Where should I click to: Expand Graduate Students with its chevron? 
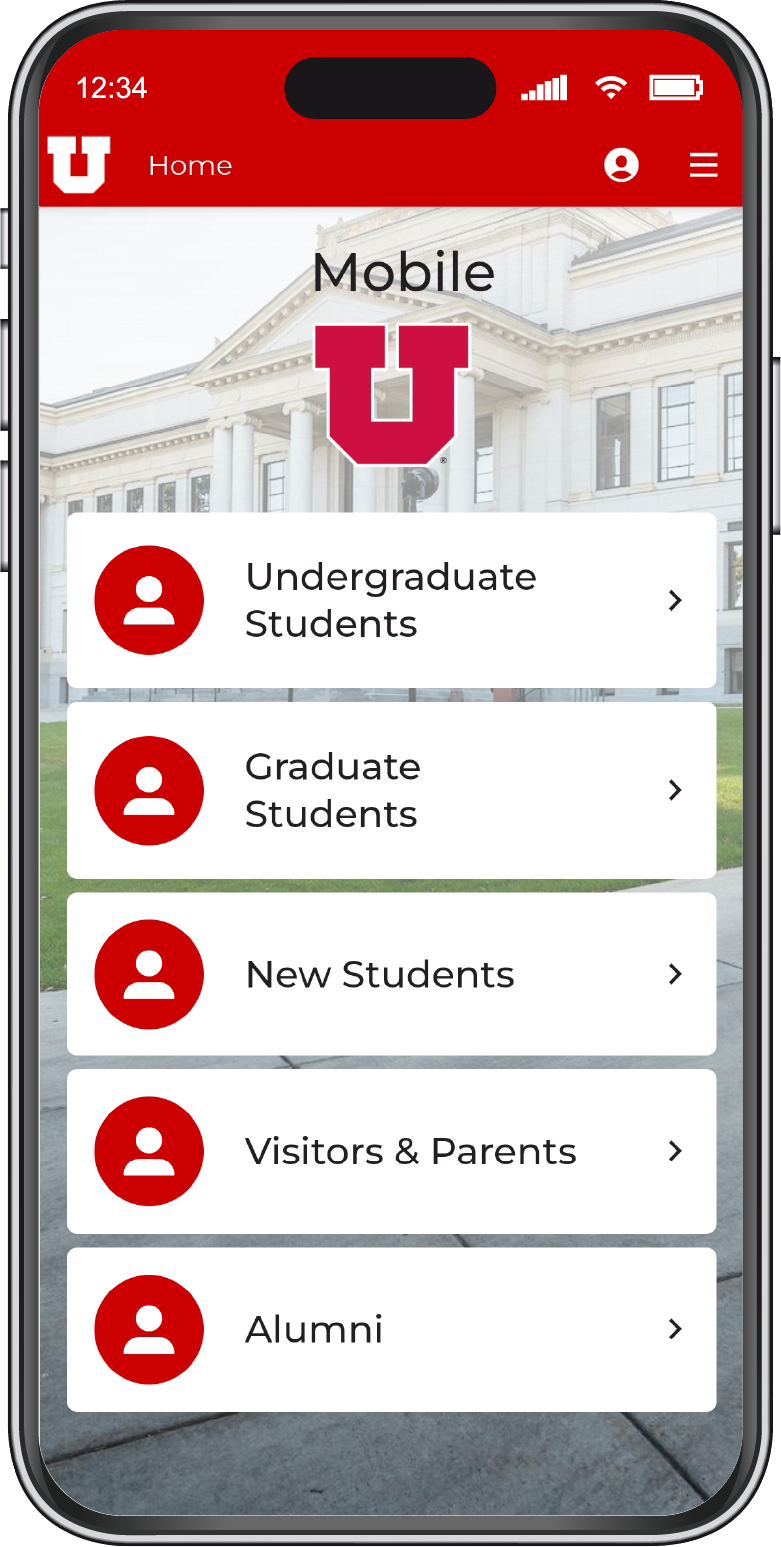pos(675,790)
